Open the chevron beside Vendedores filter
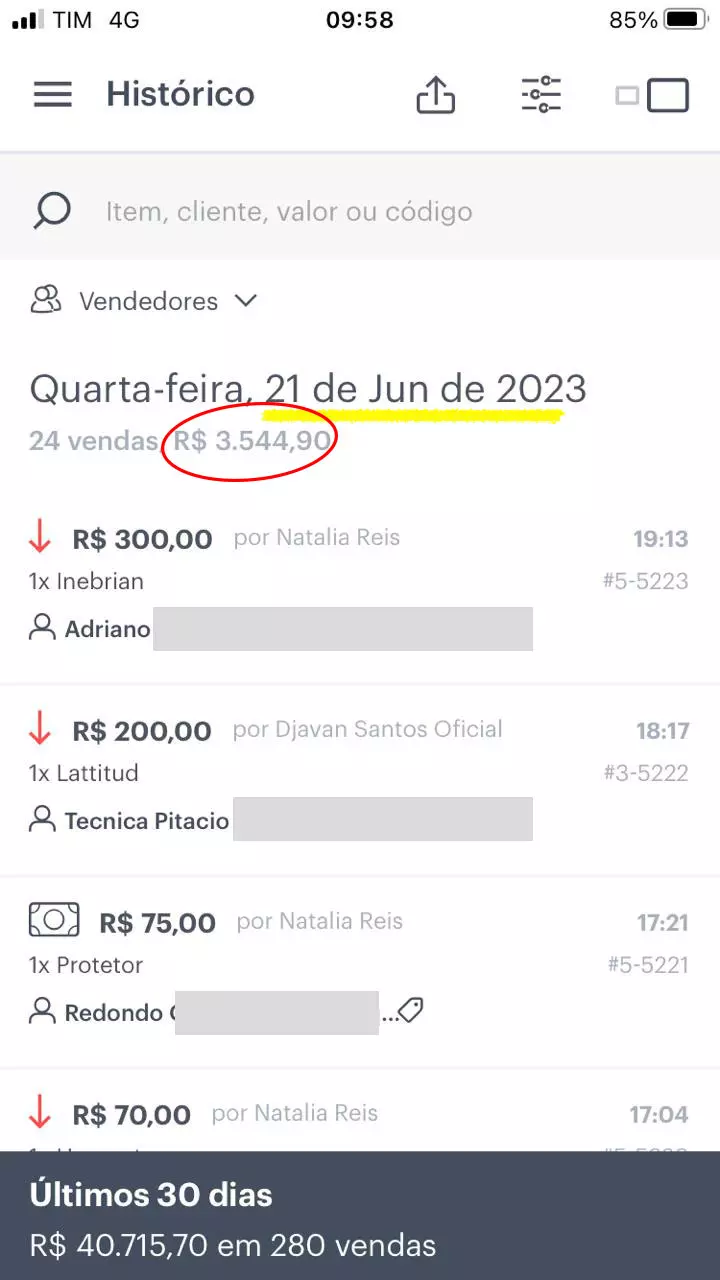 245,300
